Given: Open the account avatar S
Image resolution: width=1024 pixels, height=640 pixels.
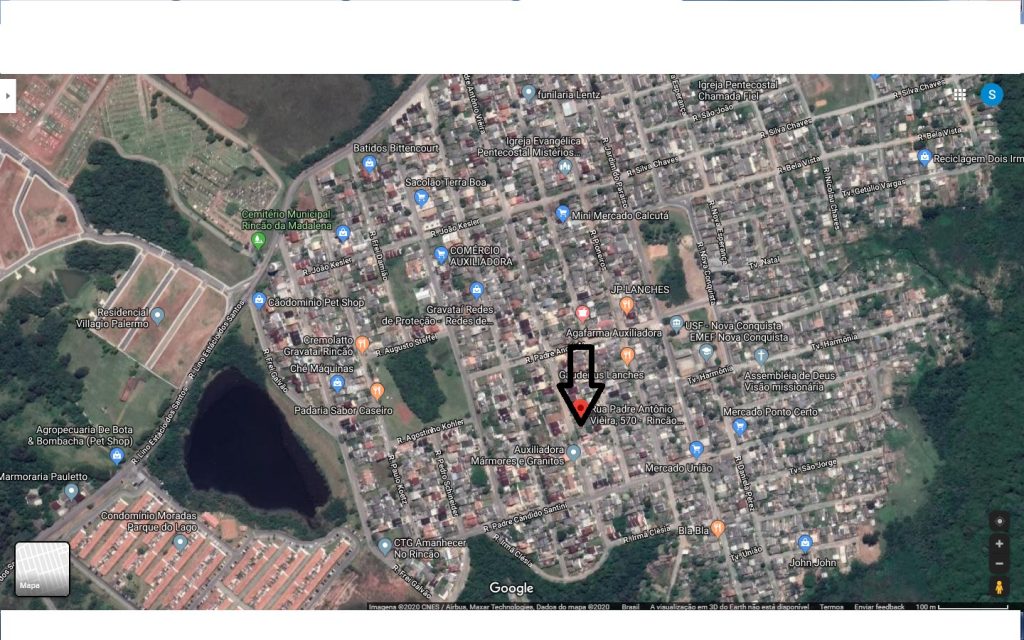Looking at the screenshot, I should tap(991, 95).
